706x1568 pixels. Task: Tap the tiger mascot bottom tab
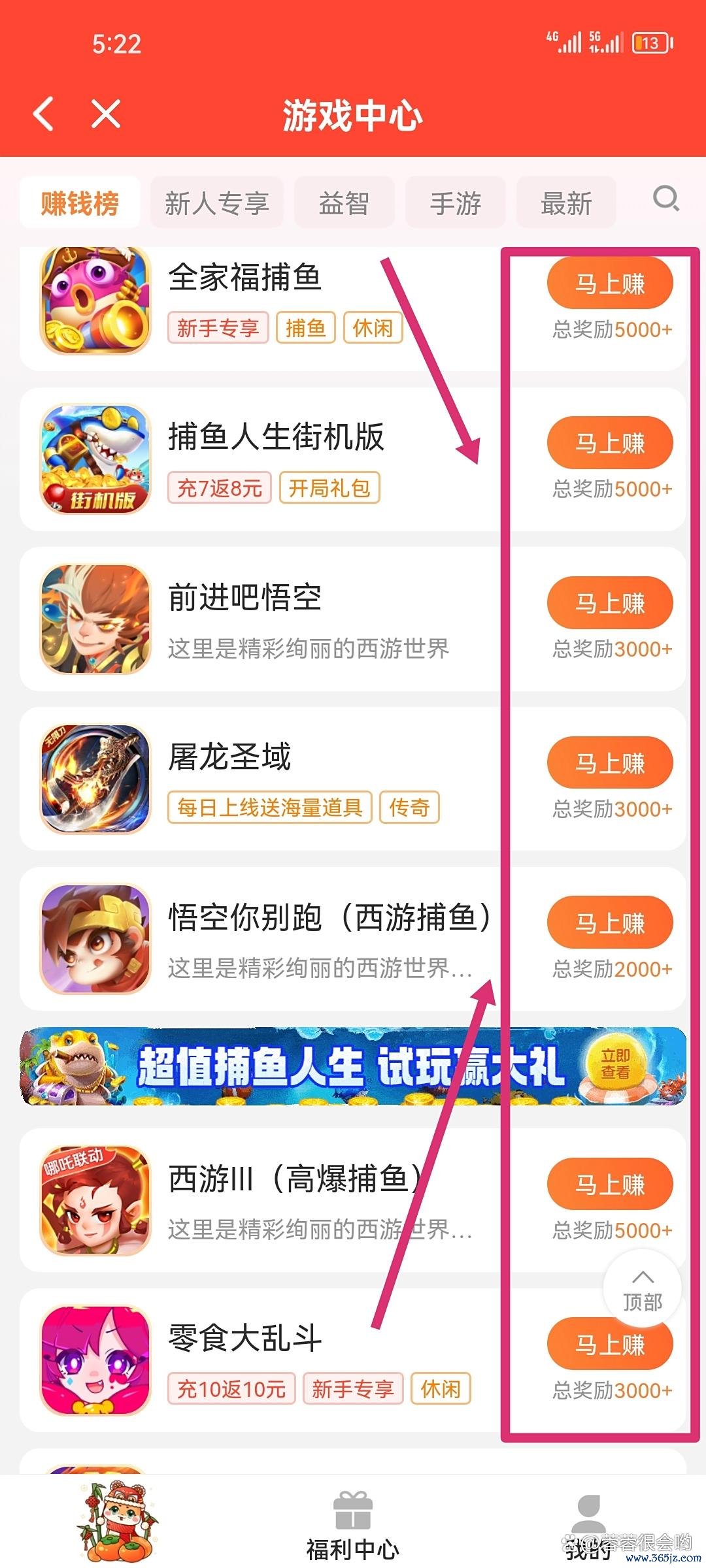point(118,1522)
